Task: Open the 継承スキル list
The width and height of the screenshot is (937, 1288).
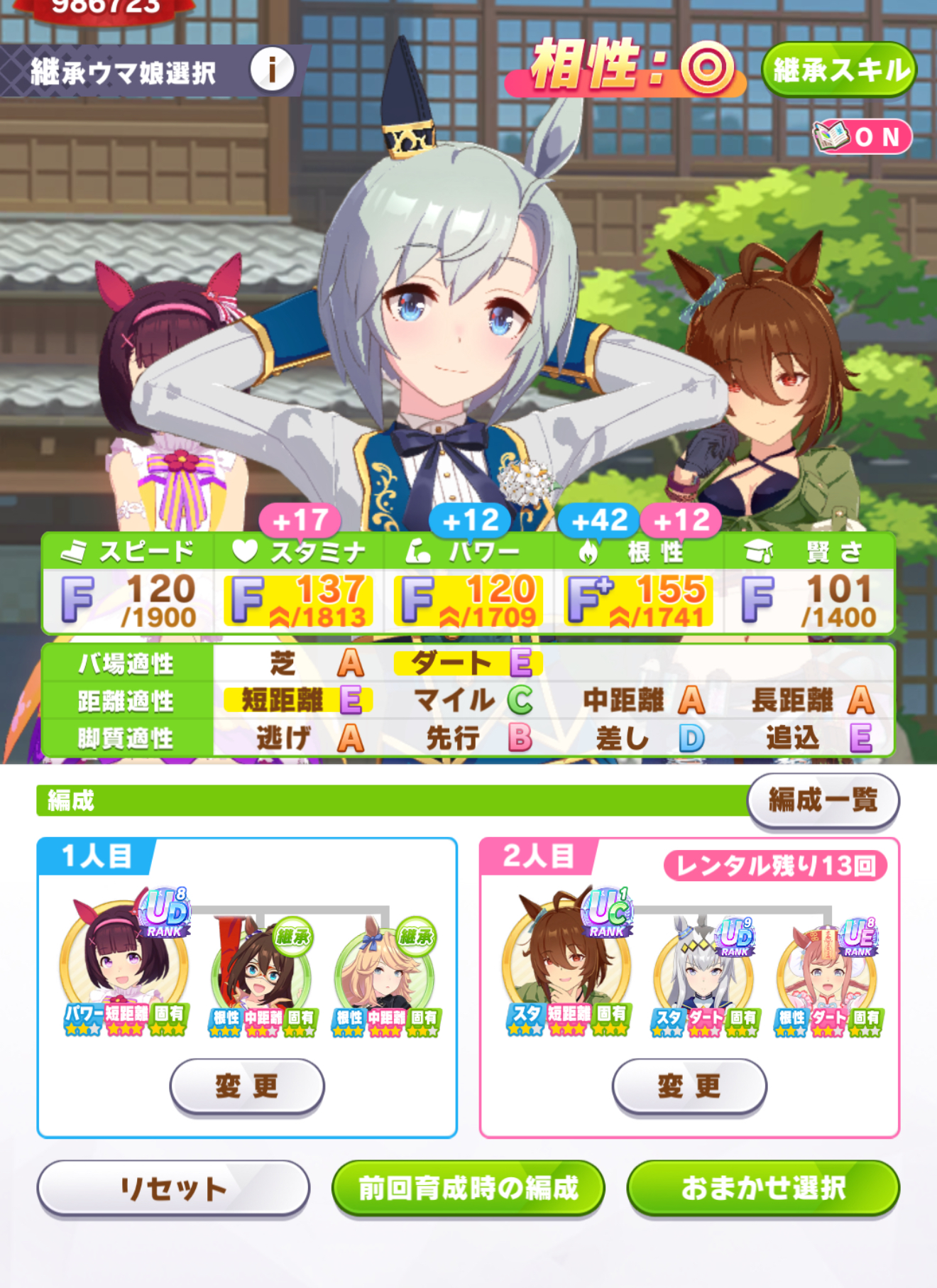Action: 839,70
